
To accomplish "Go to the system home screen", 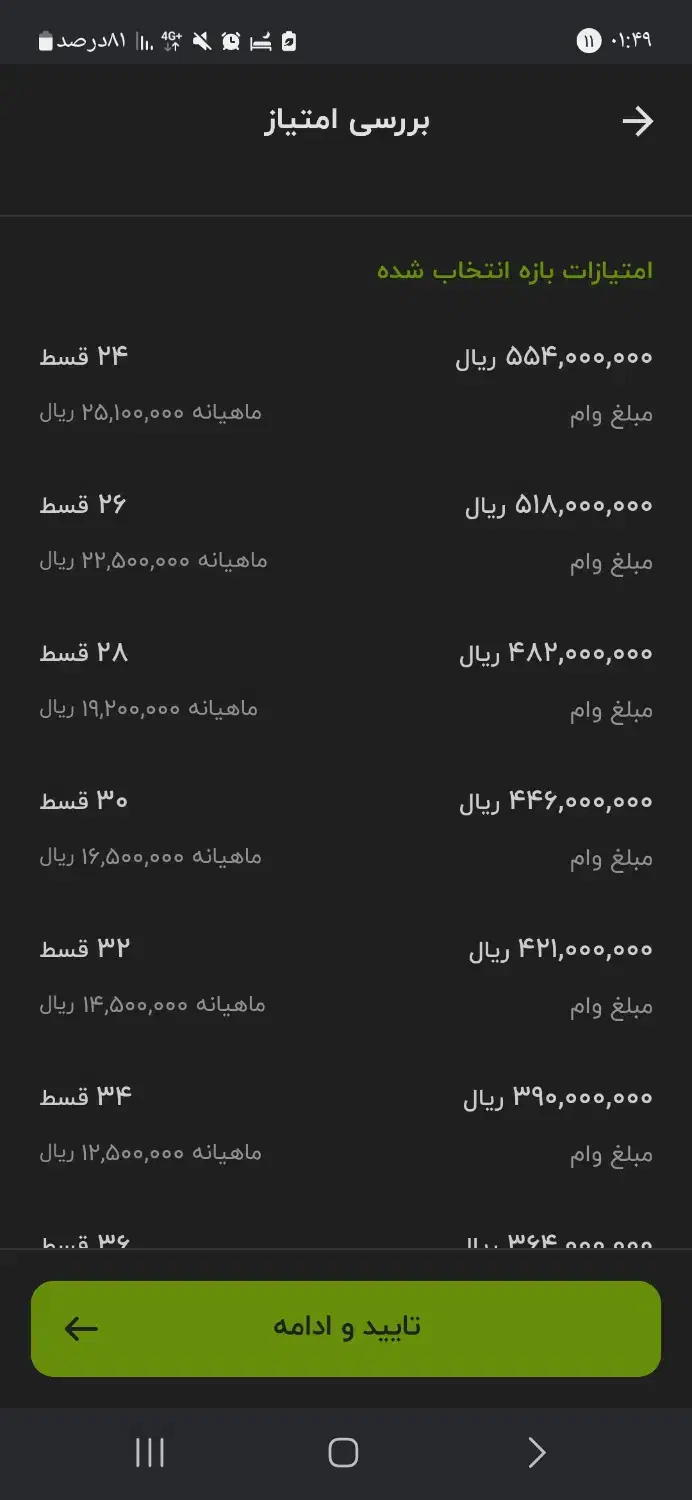I will [343, 1452].
